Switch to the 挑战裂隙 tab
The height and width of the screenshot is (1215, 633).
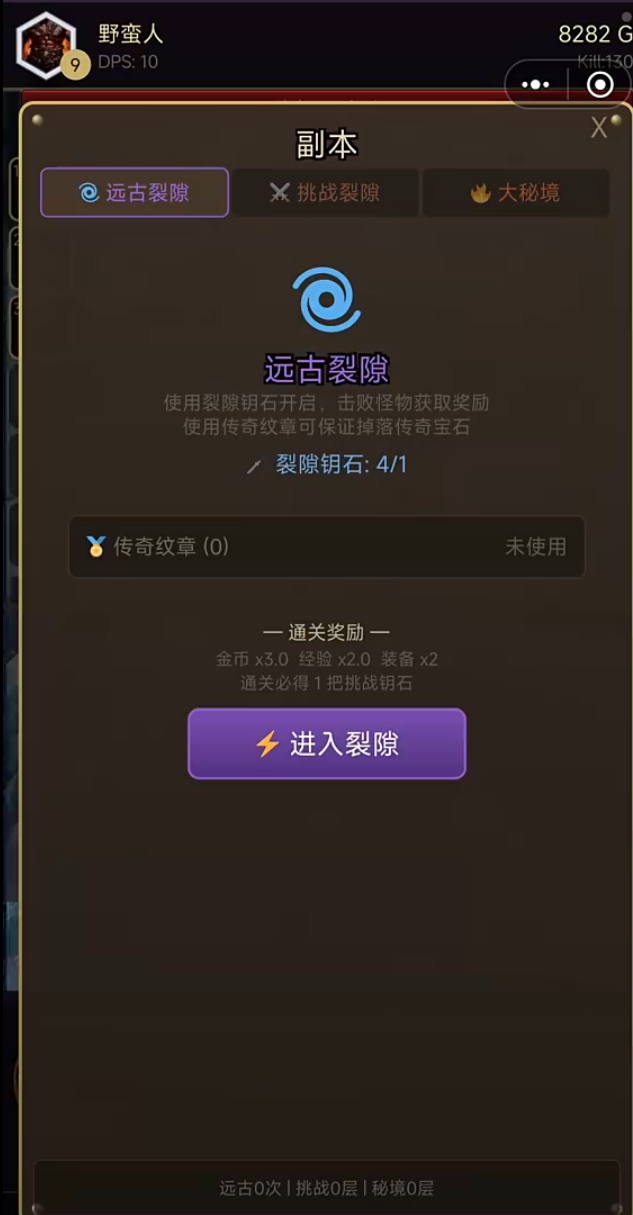point(325,193)
